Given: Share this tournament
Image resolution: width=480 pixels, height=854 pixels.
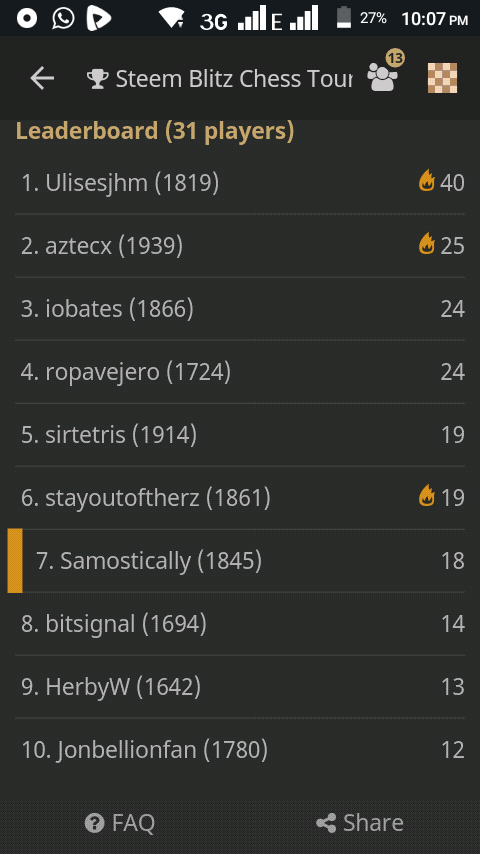Looking at the screenshot, I should click(360, 822).
